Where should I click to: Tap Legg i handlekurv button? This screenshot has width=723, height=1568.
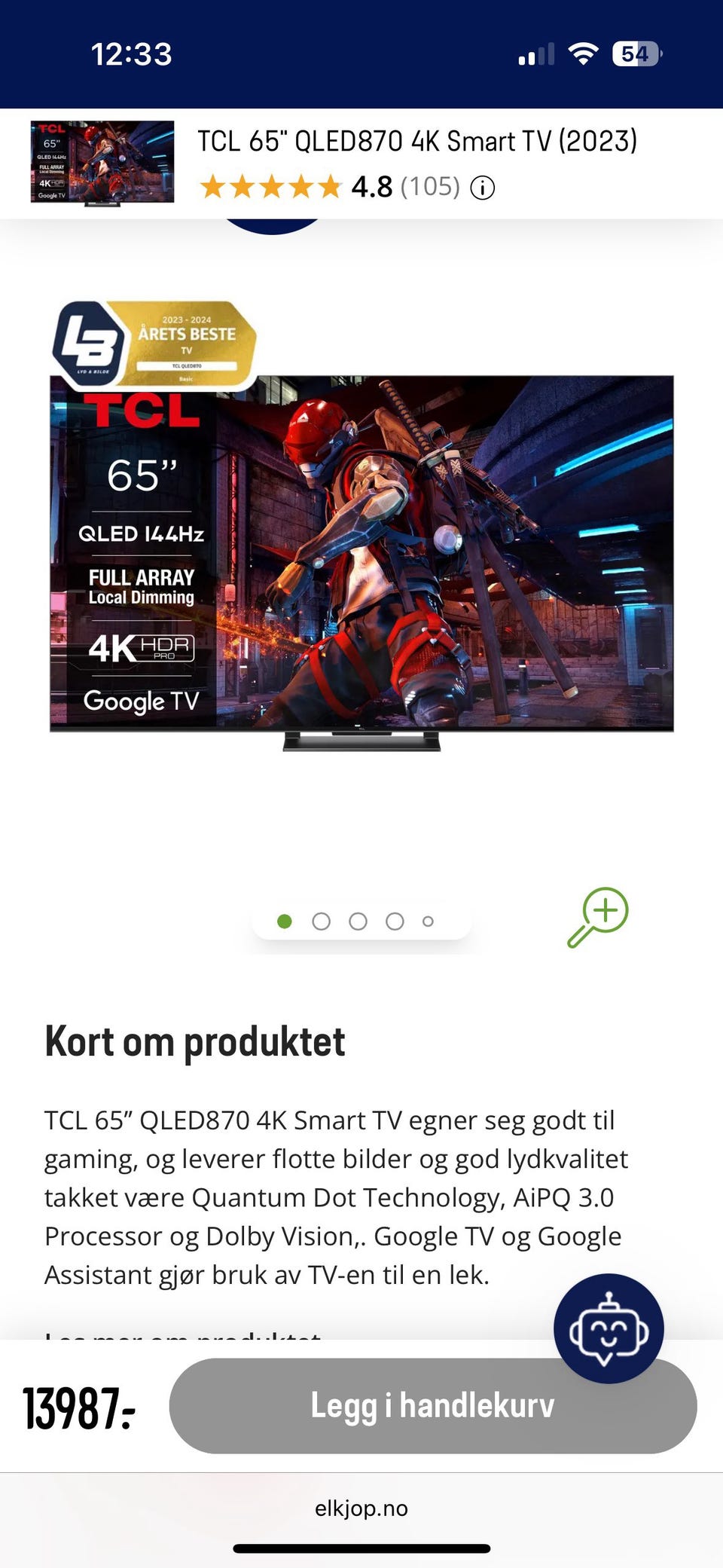coord(433,1406)
